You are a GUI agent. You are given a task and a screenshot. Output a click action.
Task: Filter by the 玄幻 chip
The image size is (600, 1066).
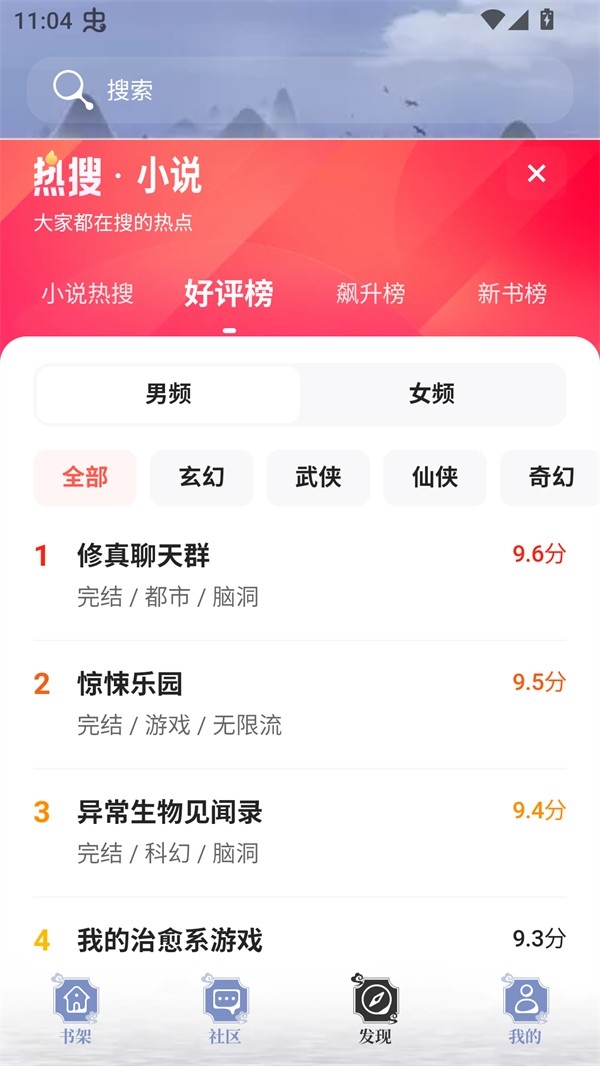click(x=202, y=477)
